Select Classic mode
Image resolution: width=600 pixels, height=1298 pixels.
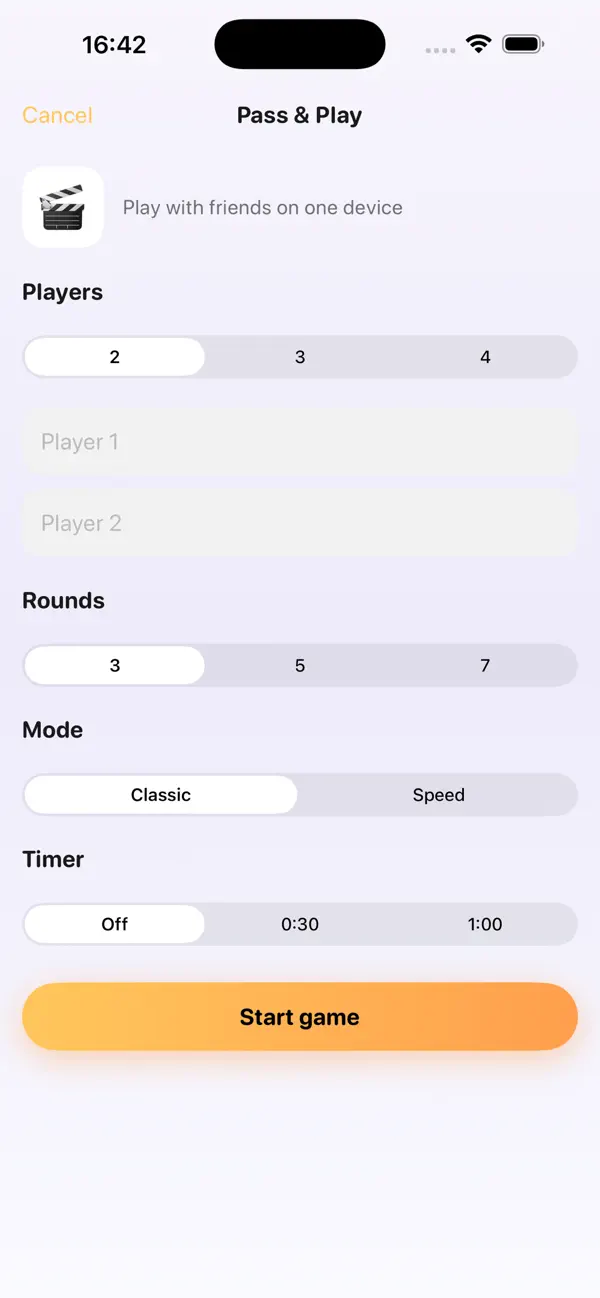161,795
